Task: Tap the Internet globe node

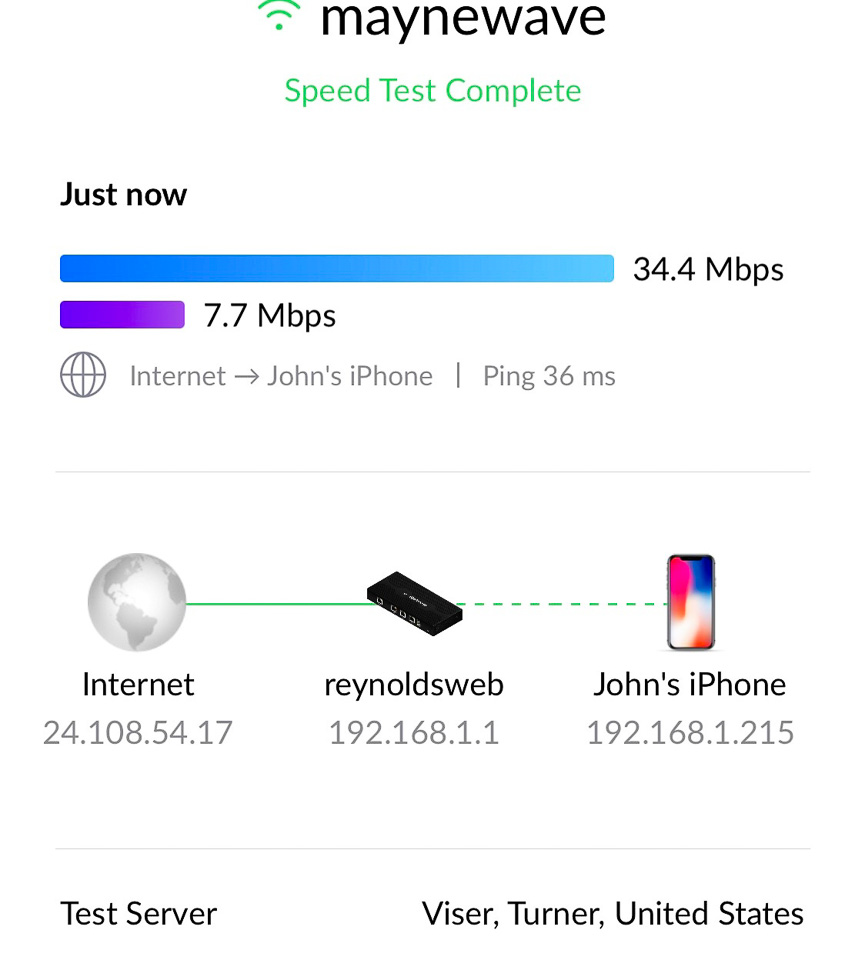Action: coord(137,603)
